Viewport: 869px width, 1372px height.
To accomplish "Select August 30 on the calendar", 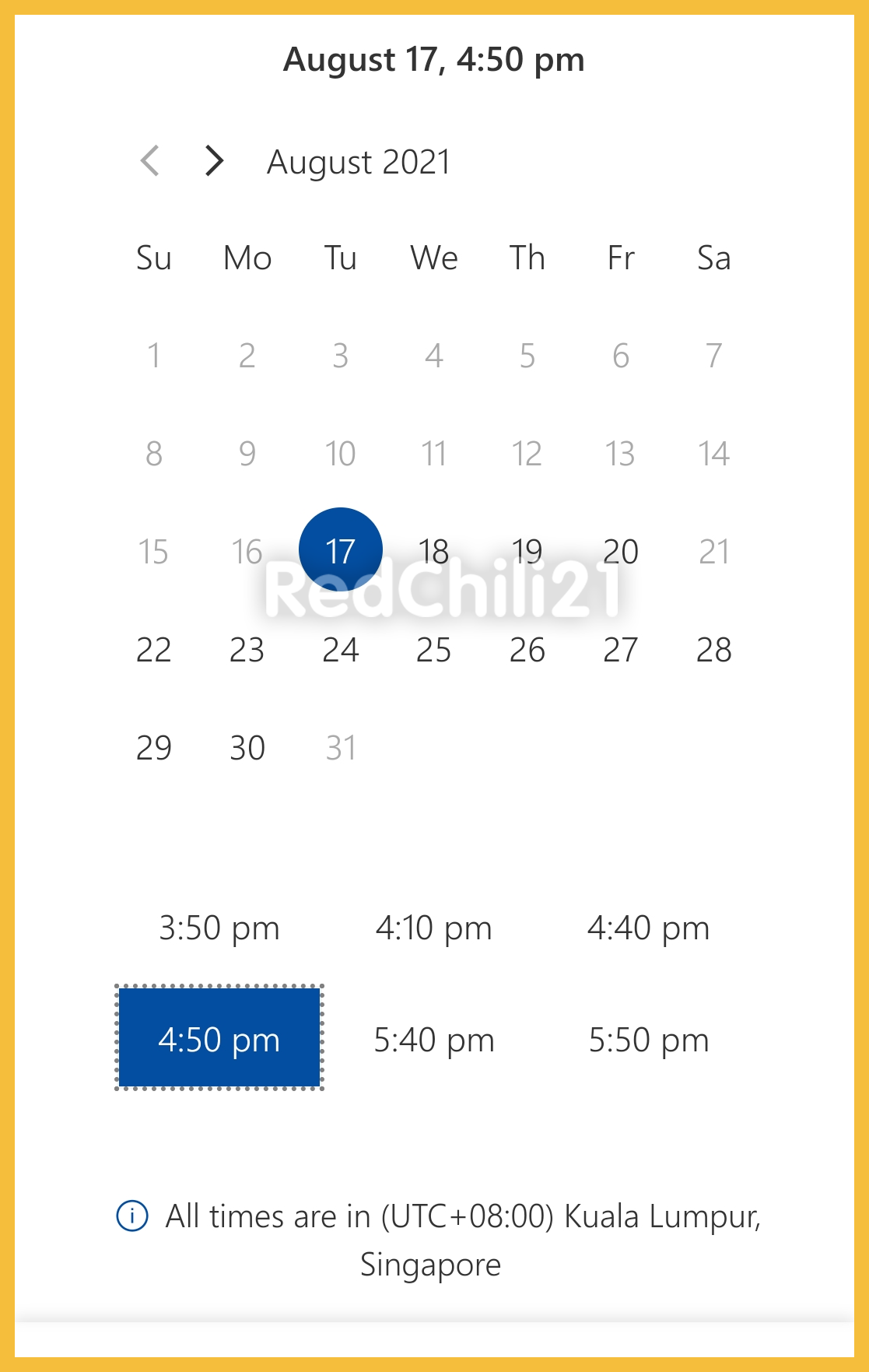I will click(247, 747).
